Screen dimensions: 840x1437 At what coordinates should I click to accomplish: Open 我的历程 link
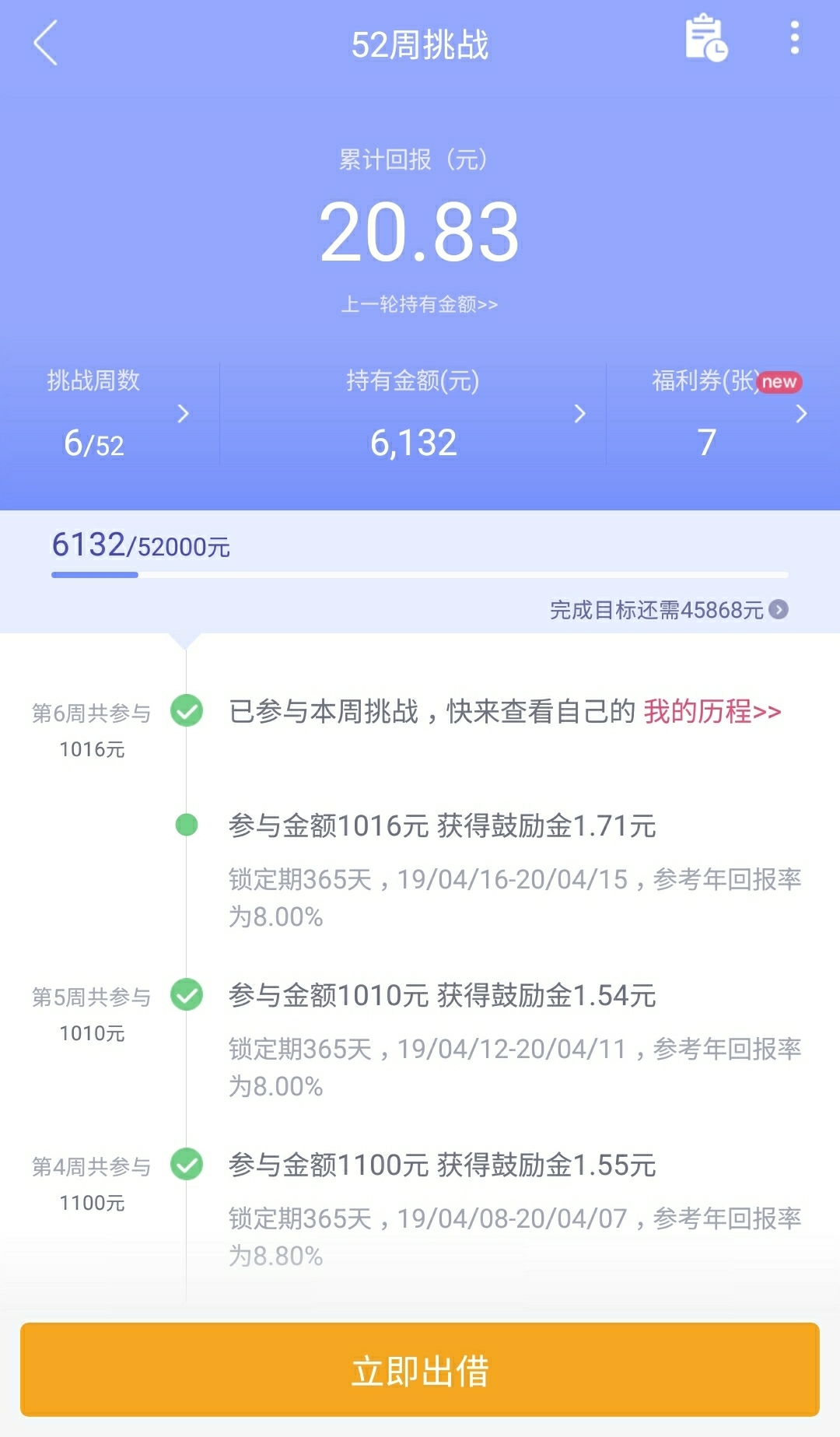pos(712,711)
